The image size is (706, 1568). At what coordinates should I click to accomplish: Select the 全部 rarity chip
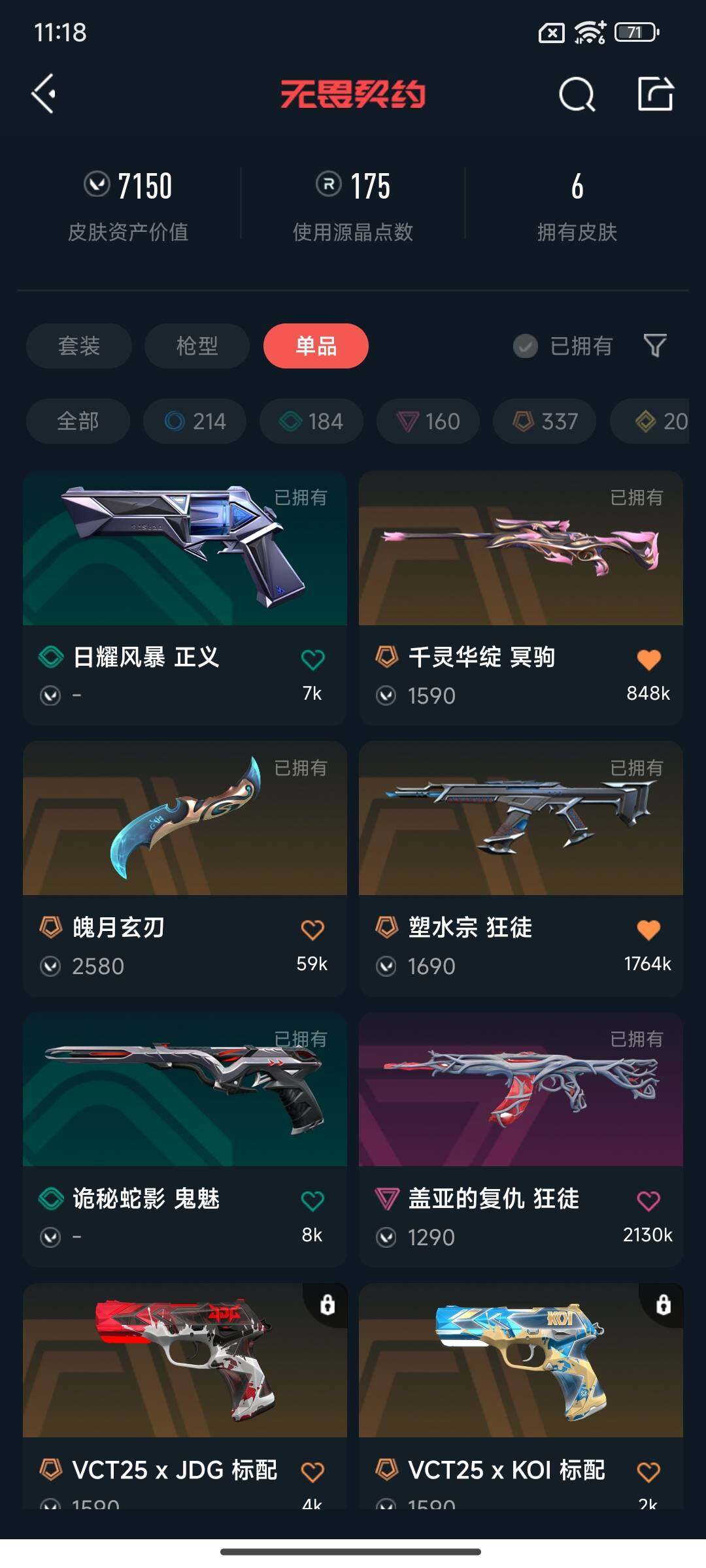(78, 421)
